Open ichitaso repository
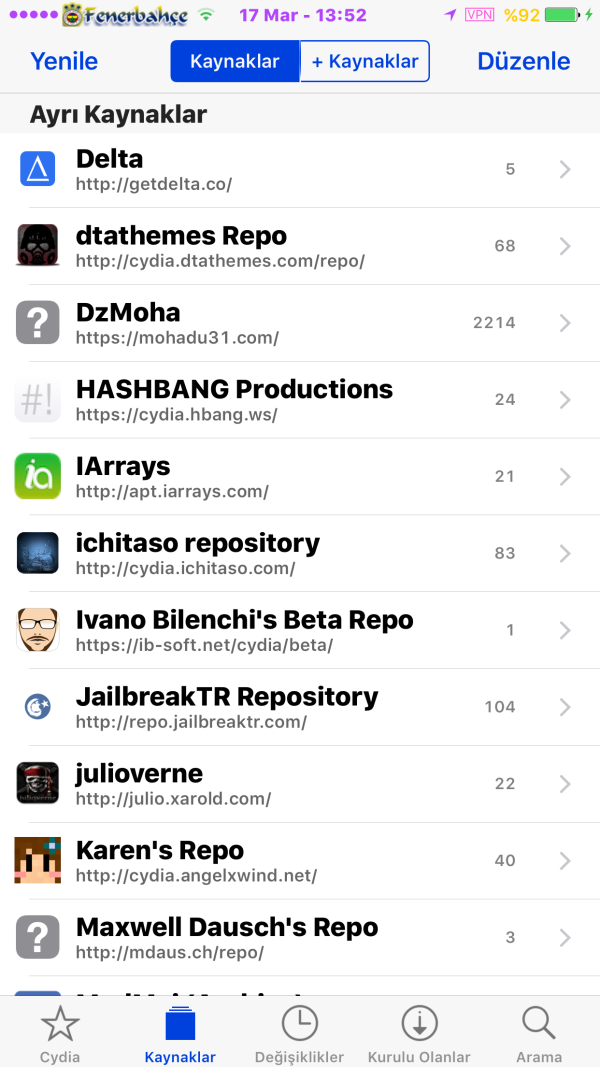 click(300, 554)
